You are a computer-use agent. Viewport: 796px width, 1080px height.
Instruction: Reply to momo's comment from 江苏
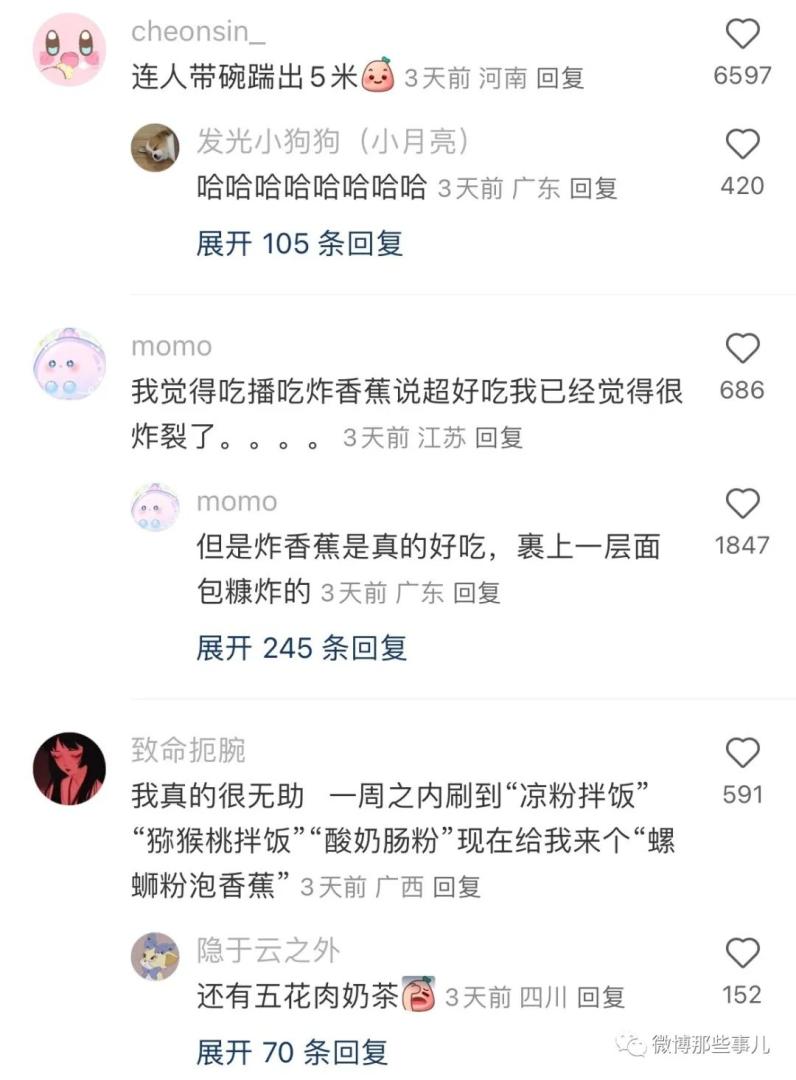tap(499, 438)
